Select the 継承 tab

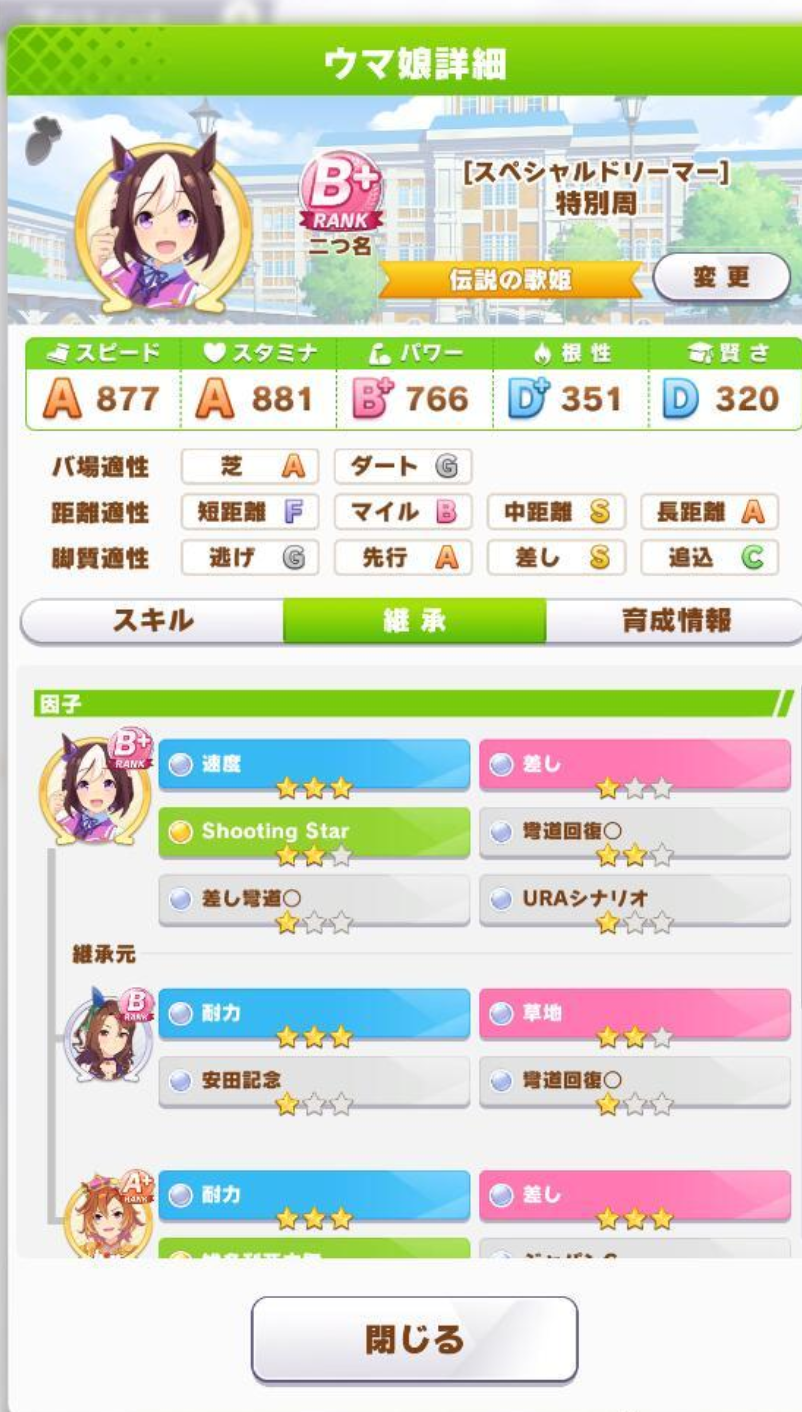414,621
